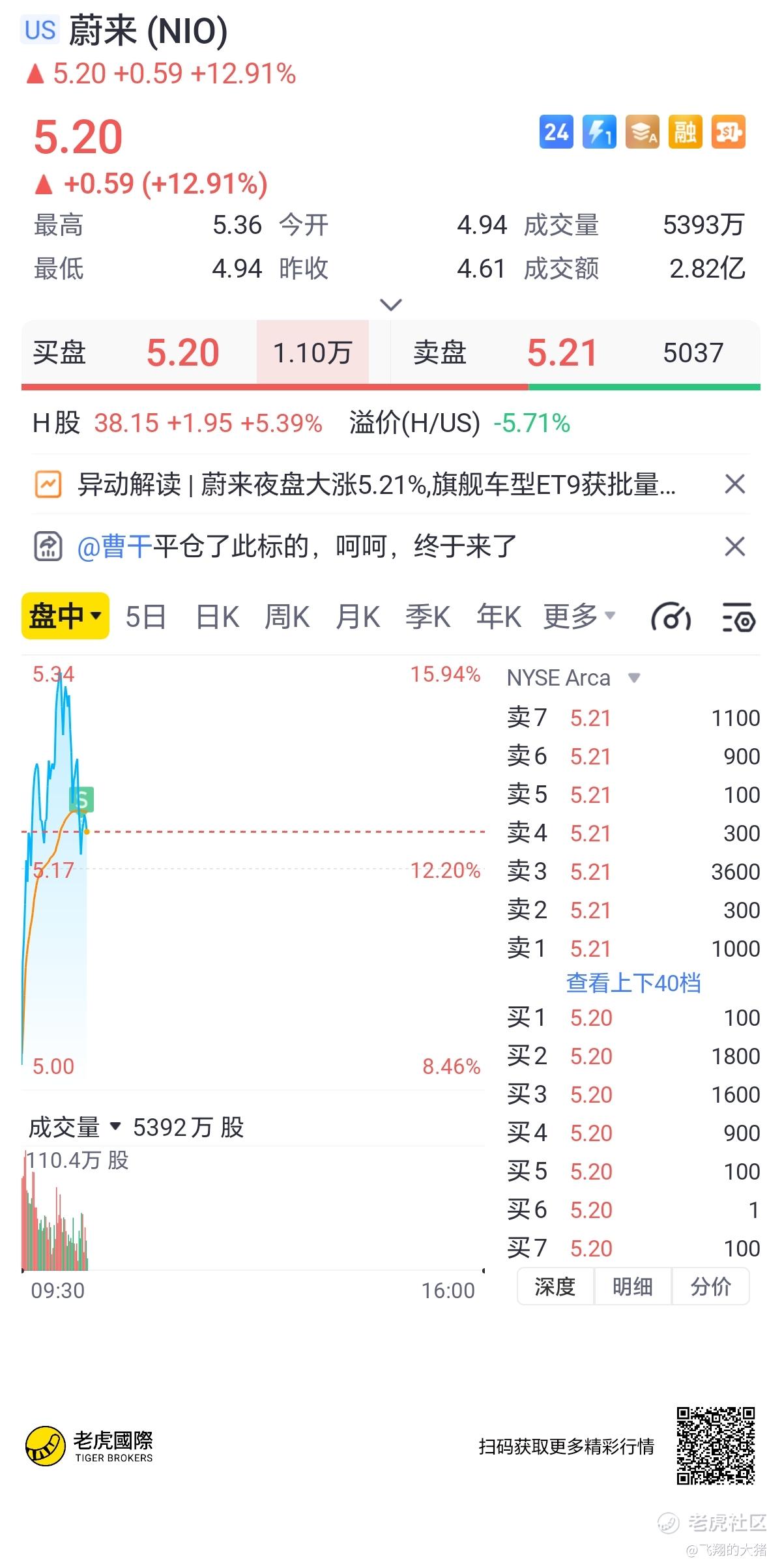Open 查看上下40档 depth link
The height and width of the screenshot is (1568, 782).
633,983
